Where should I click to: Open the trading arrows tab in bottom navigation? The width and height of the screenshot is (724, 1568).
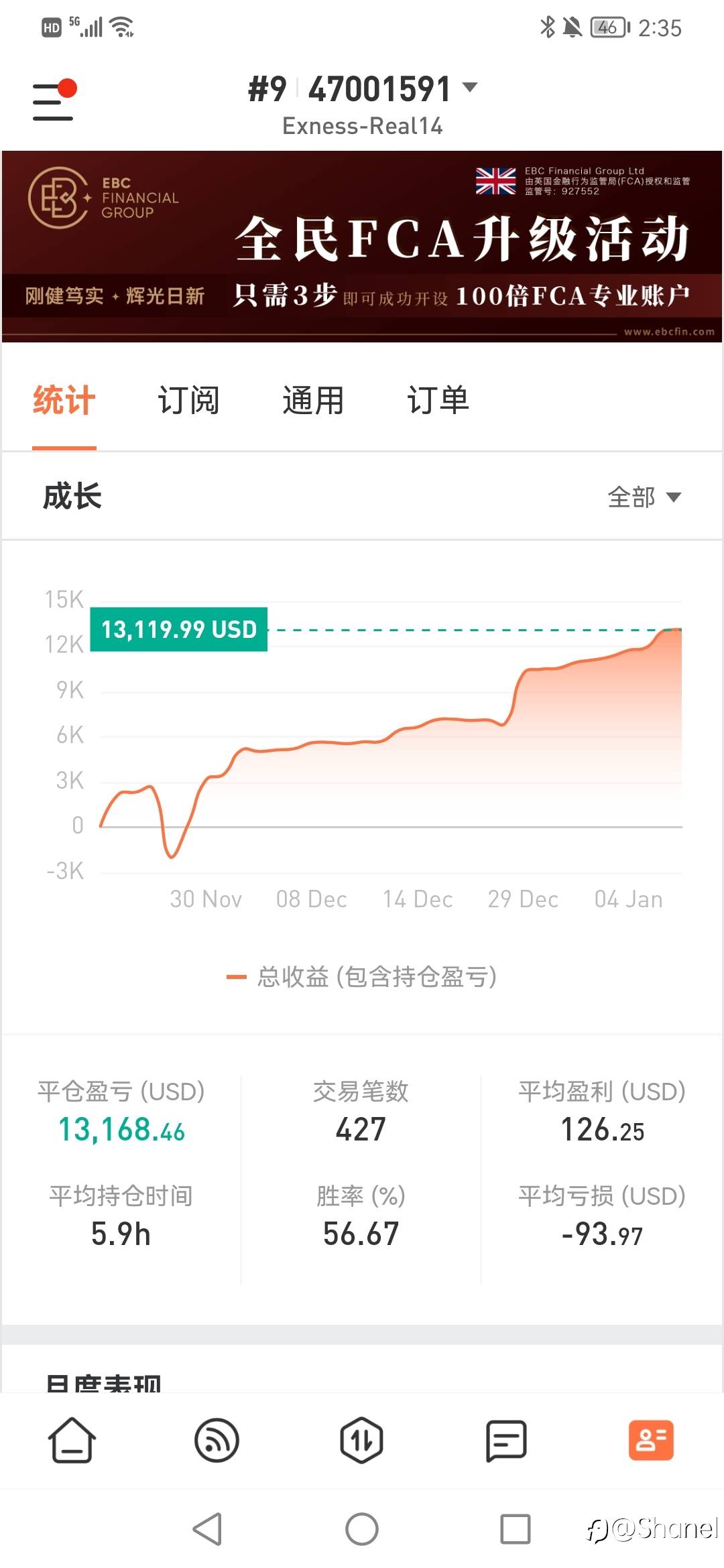point(361,1440)
